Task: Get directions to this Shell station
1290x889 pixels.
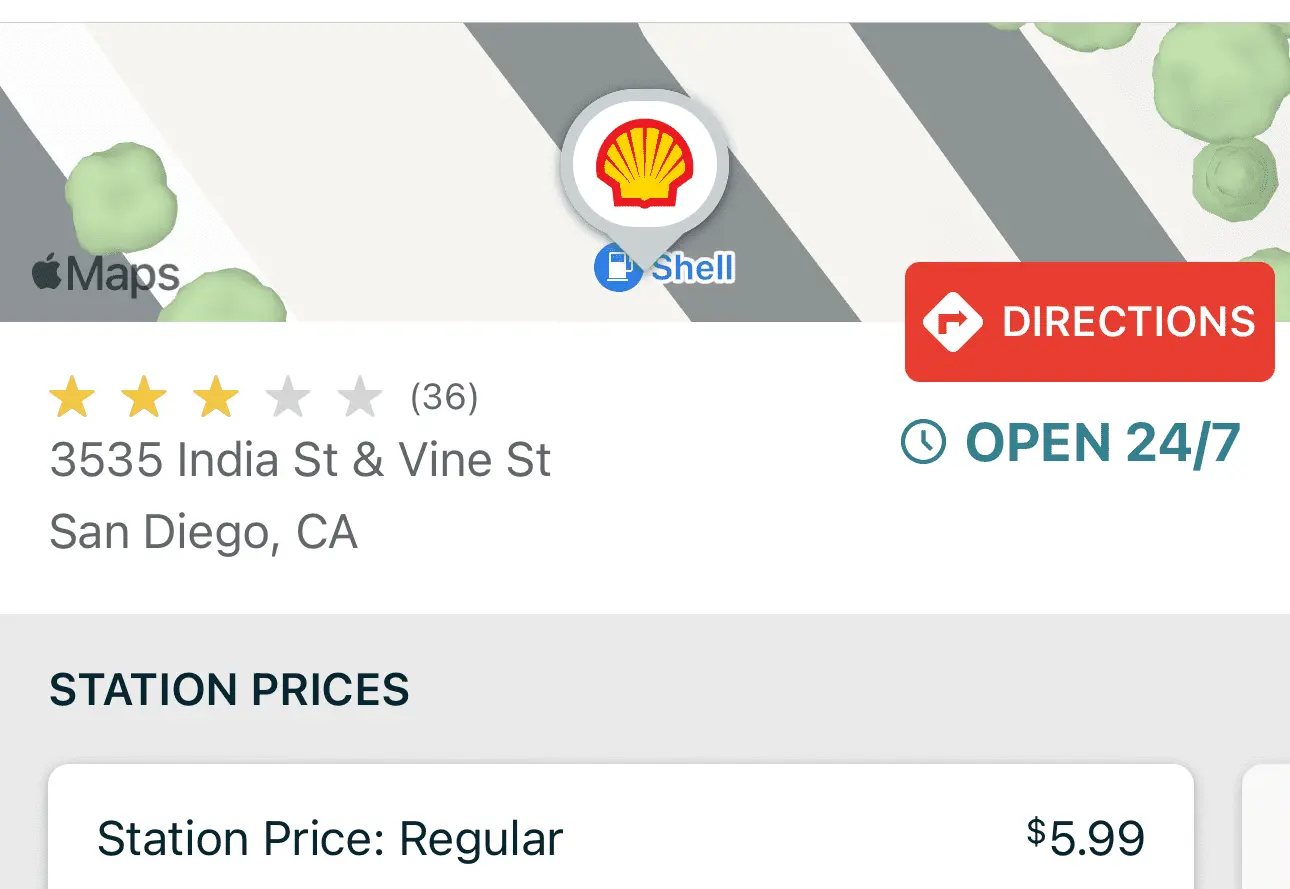Action: click(1089, 322)
